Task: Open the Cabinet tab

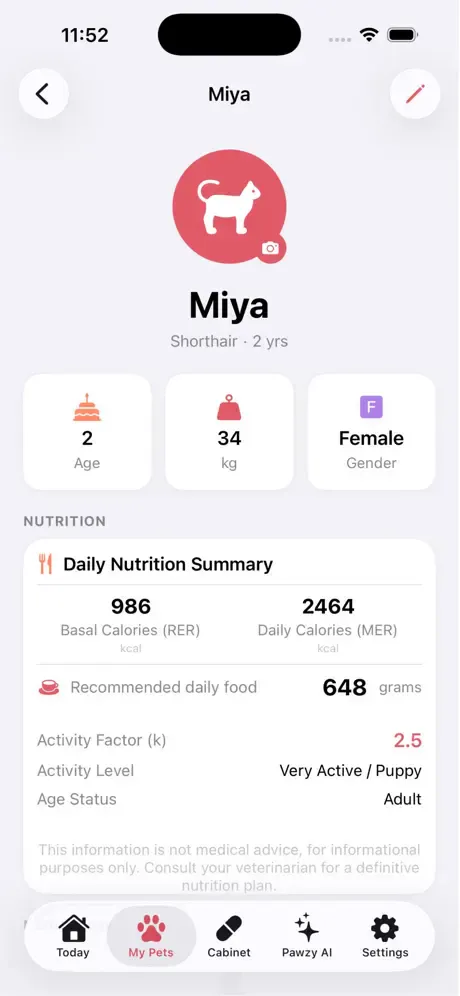Action: 229,936
